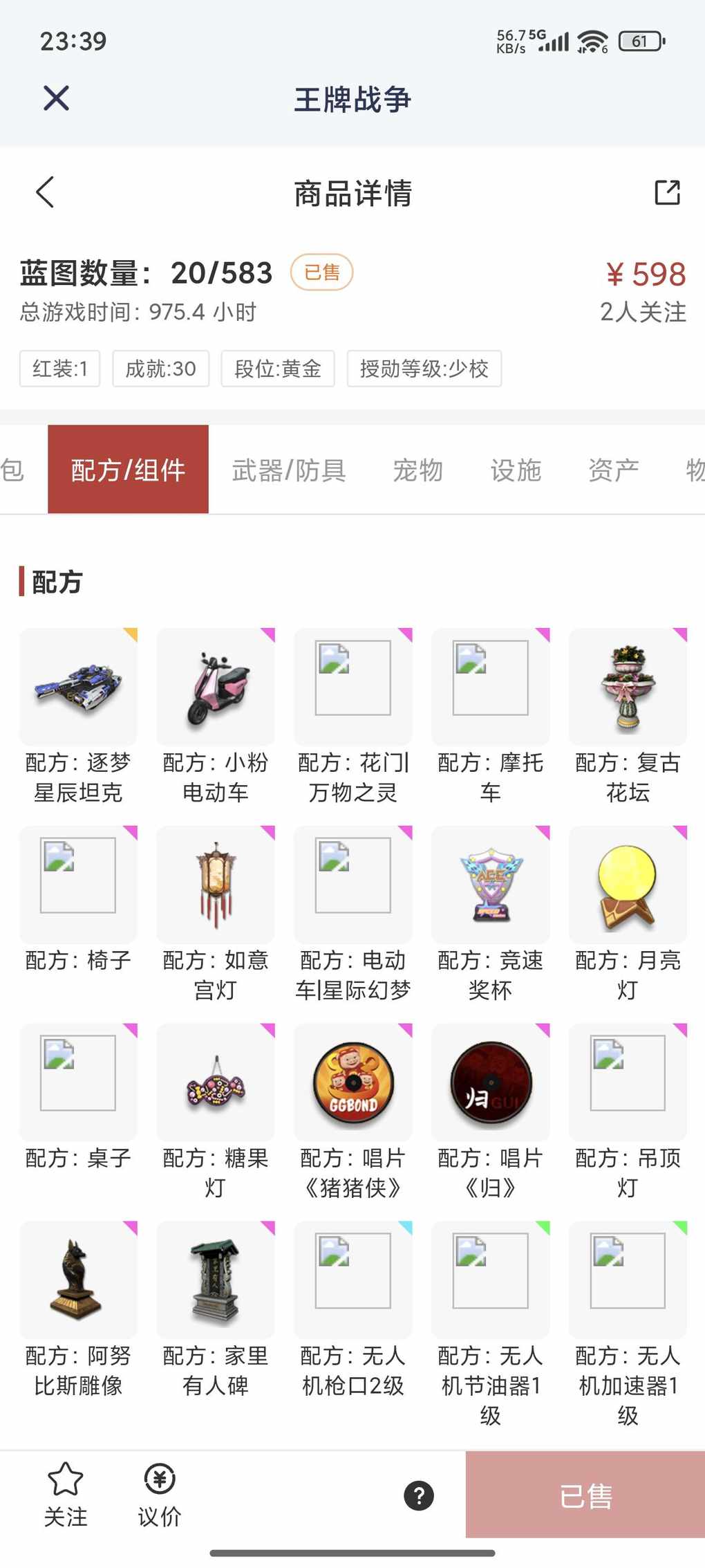Select the 配方: 复古花坛 item

pos(628,687)
